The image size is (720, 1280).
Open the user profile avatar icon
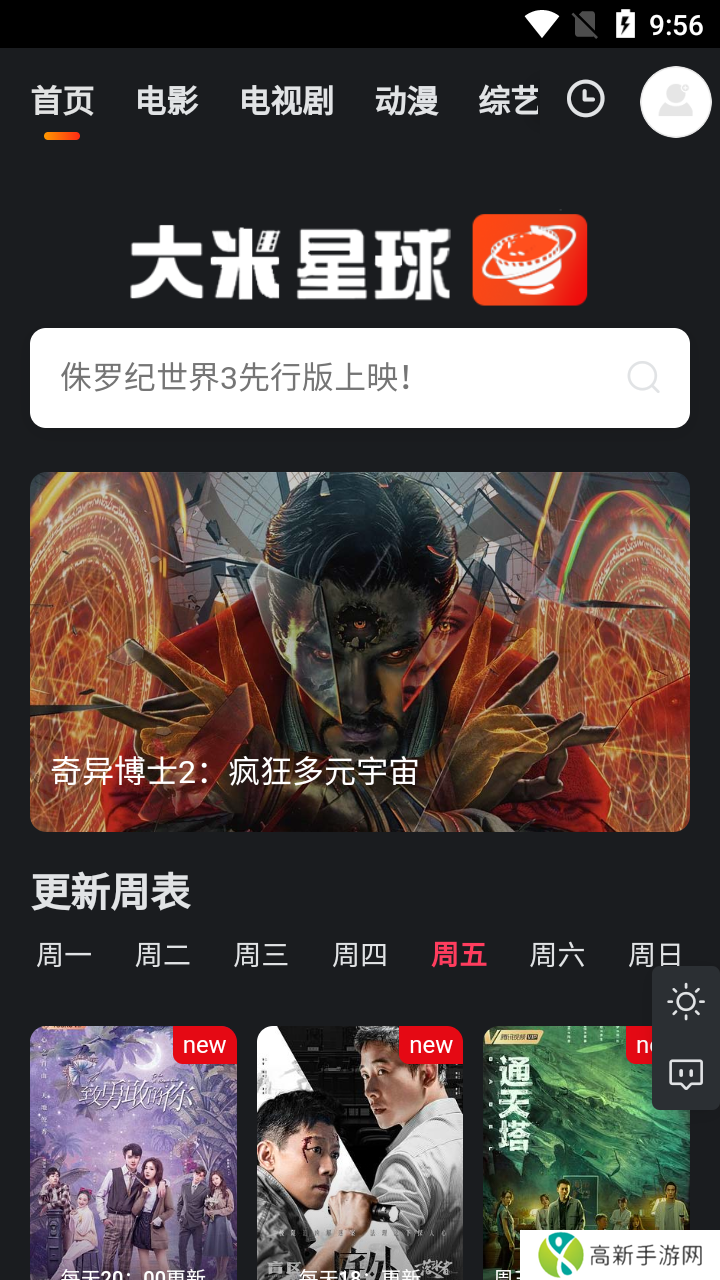675,102
